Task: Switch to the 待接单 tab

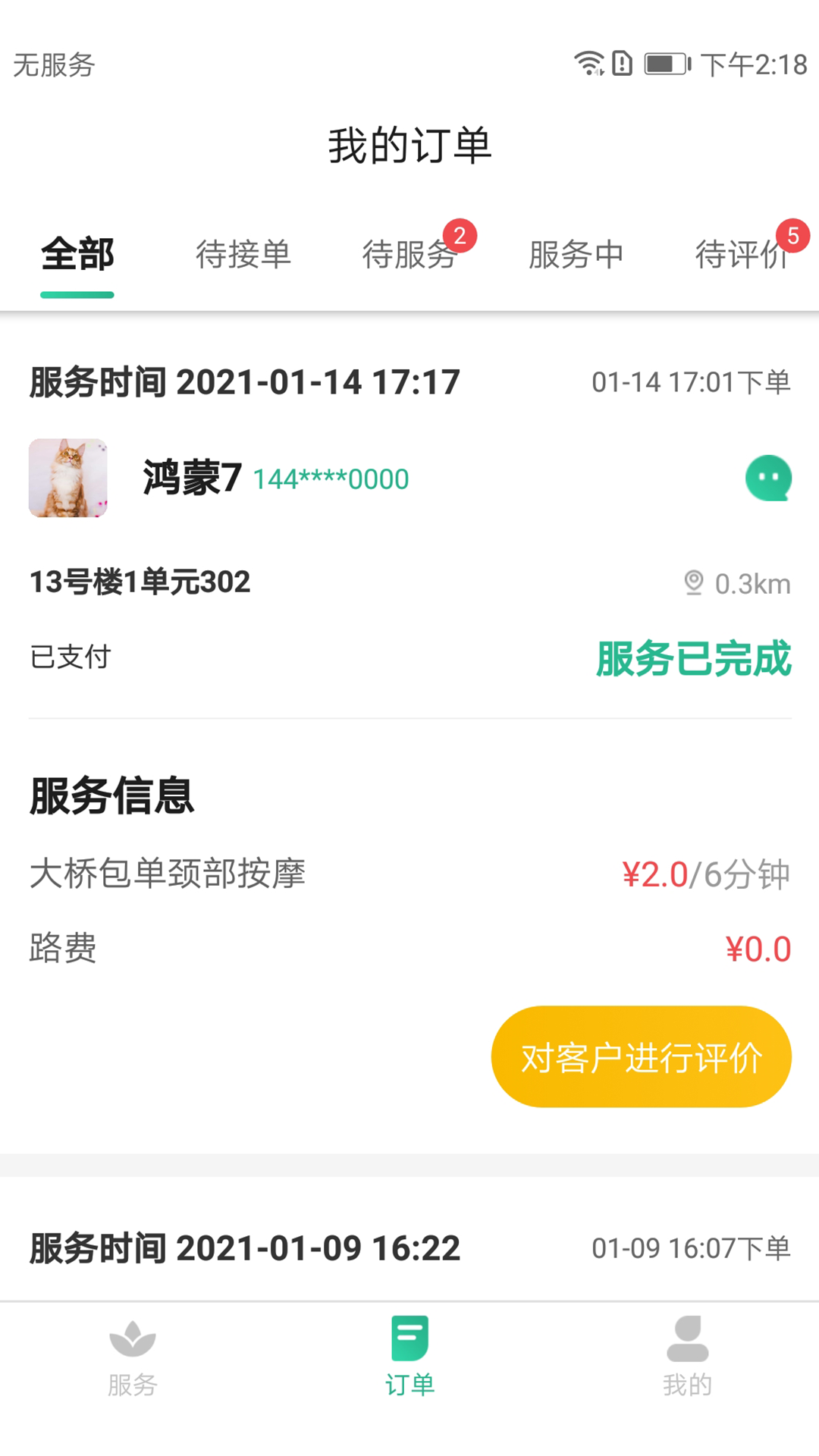Action: click(x=244, y=255)
